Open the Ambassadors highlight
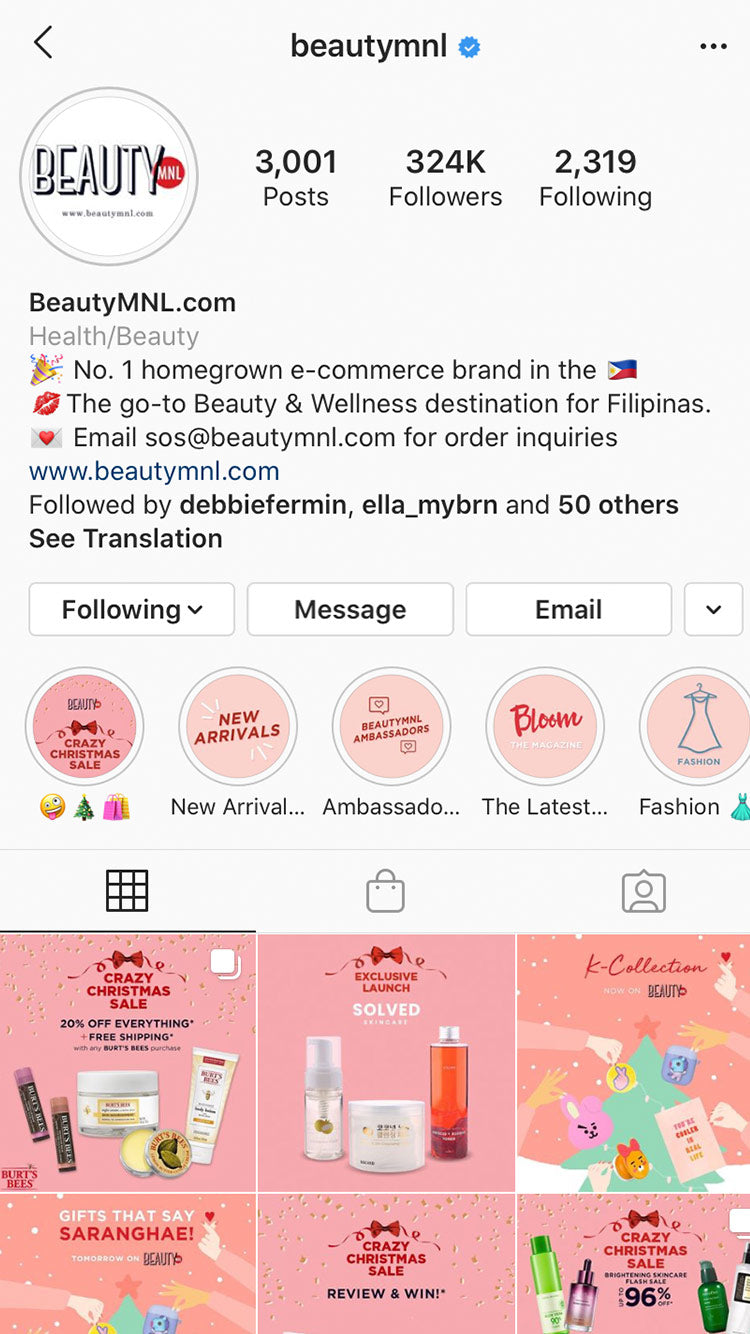This screenshot has height=1334, width=750. click(391, 727)
